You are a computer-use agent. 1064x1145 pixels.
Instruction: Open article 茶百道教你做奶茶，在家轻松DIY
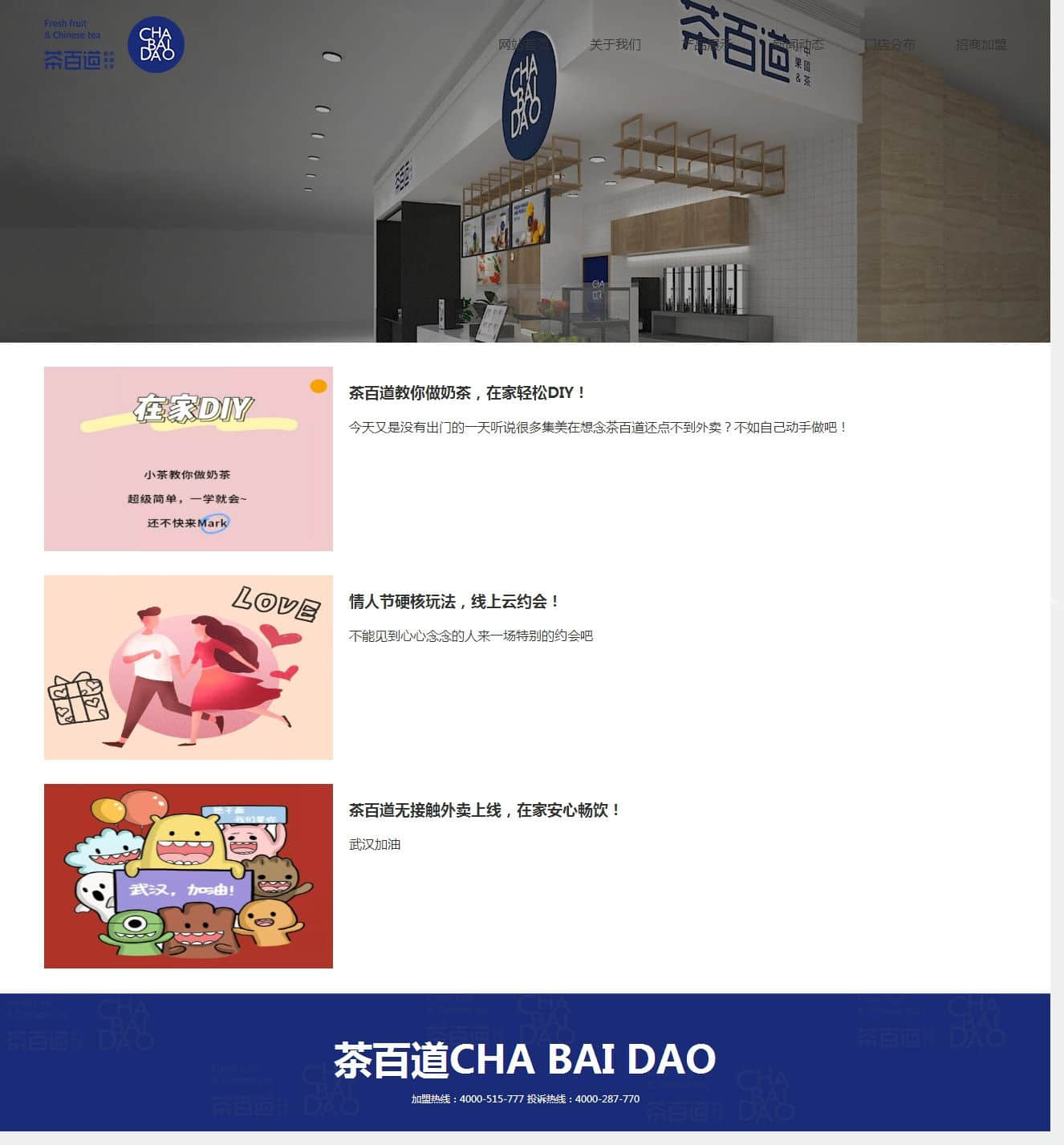(468, 393)
